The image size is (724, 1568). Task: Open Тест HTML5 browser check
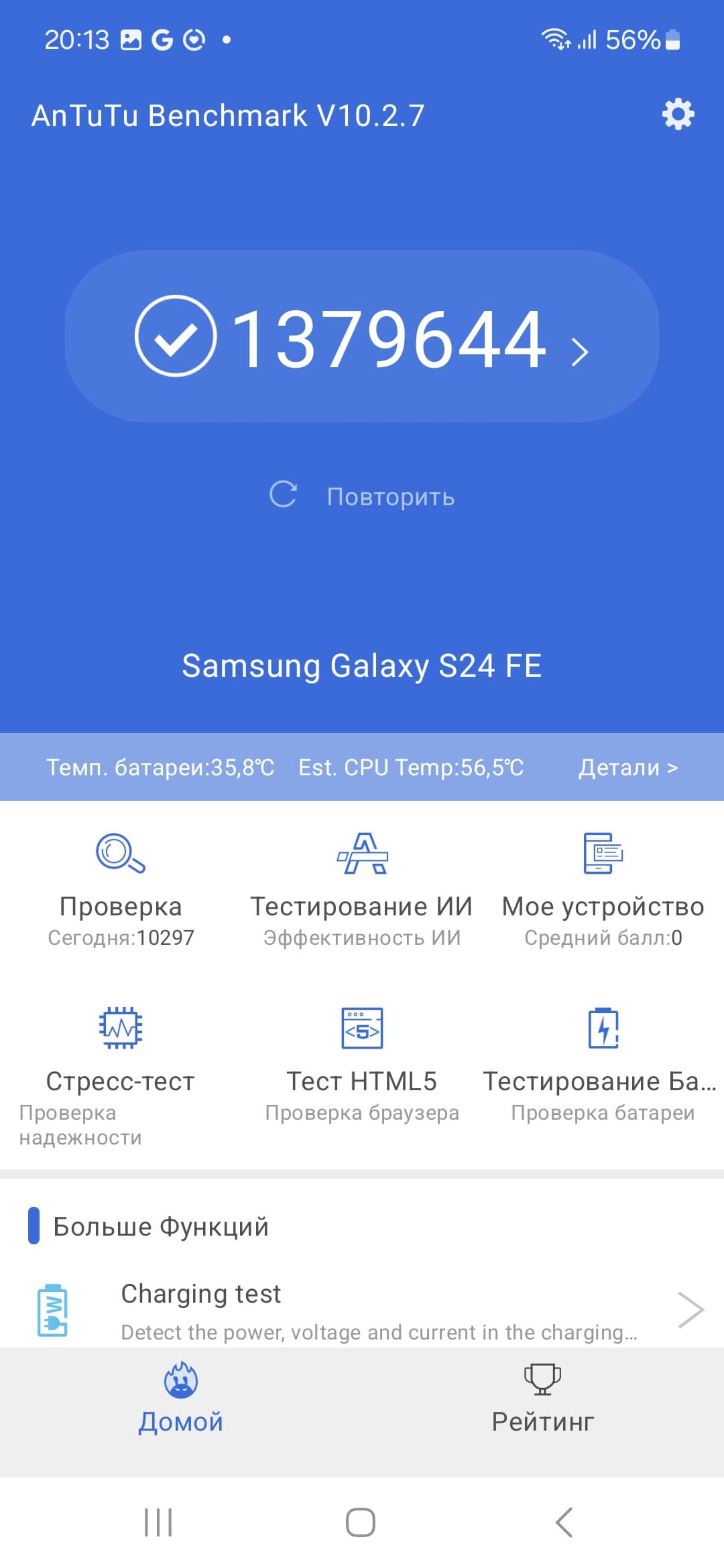click(362, 1065)
